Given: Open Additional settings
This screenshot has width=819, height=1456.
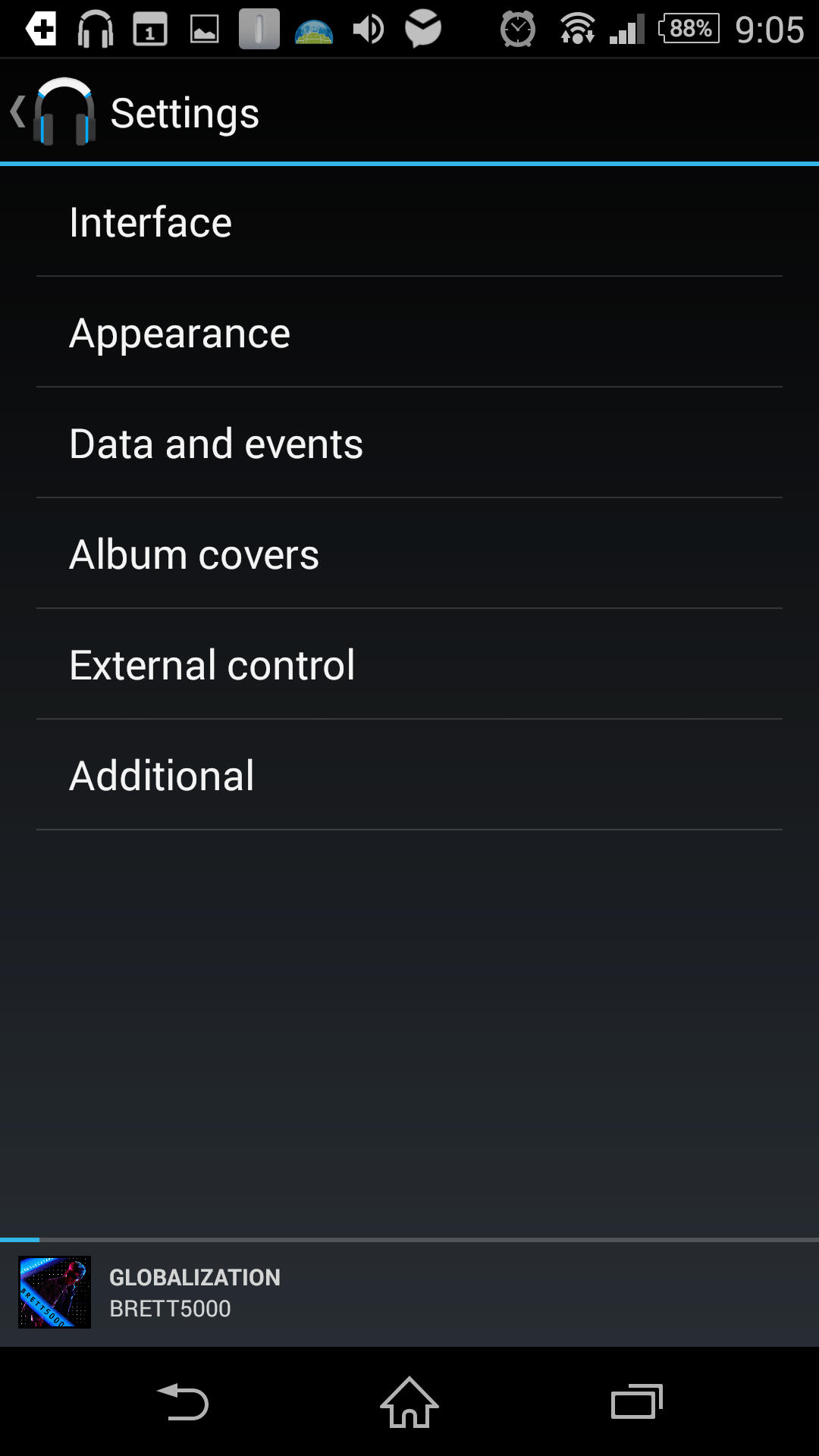Looking at the screenshot, I should (x=409, y=775).
